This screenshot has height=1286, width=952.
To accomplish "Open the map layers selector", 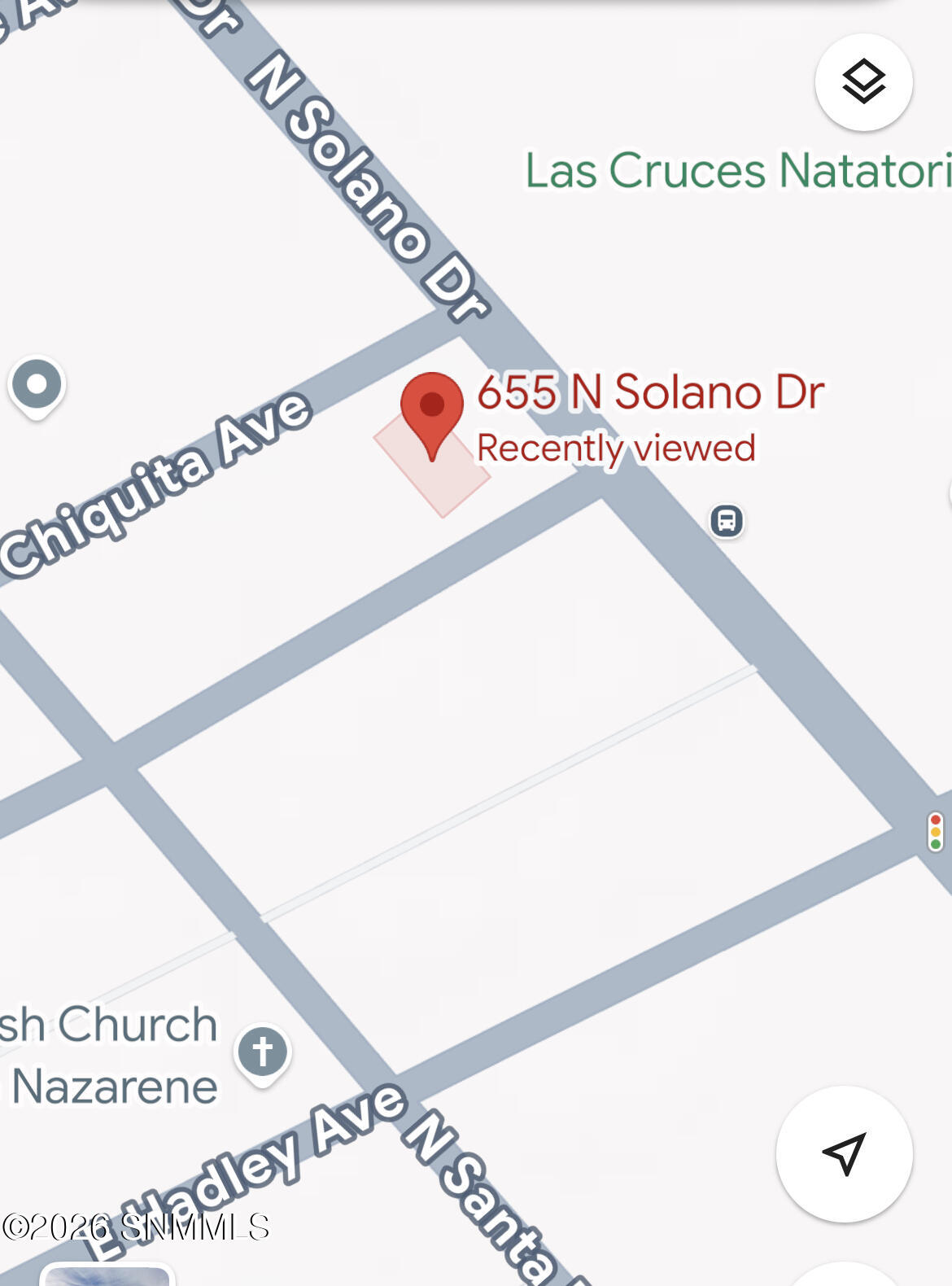I will point(863,82).
